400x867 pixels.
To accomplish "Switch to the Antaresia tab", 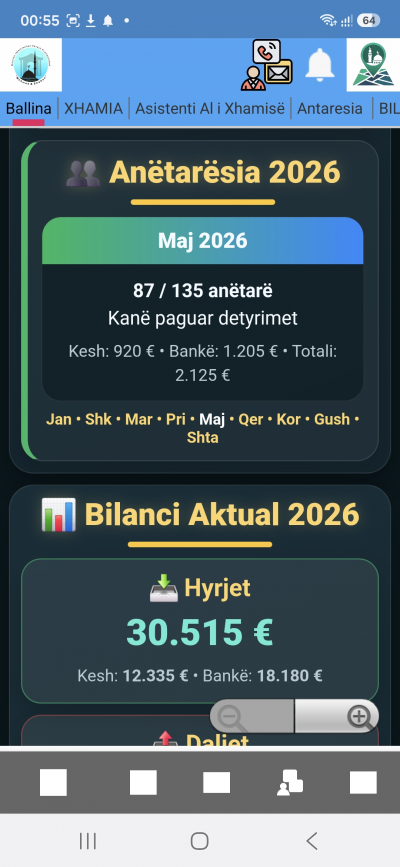I will click(x=330, y=108).
